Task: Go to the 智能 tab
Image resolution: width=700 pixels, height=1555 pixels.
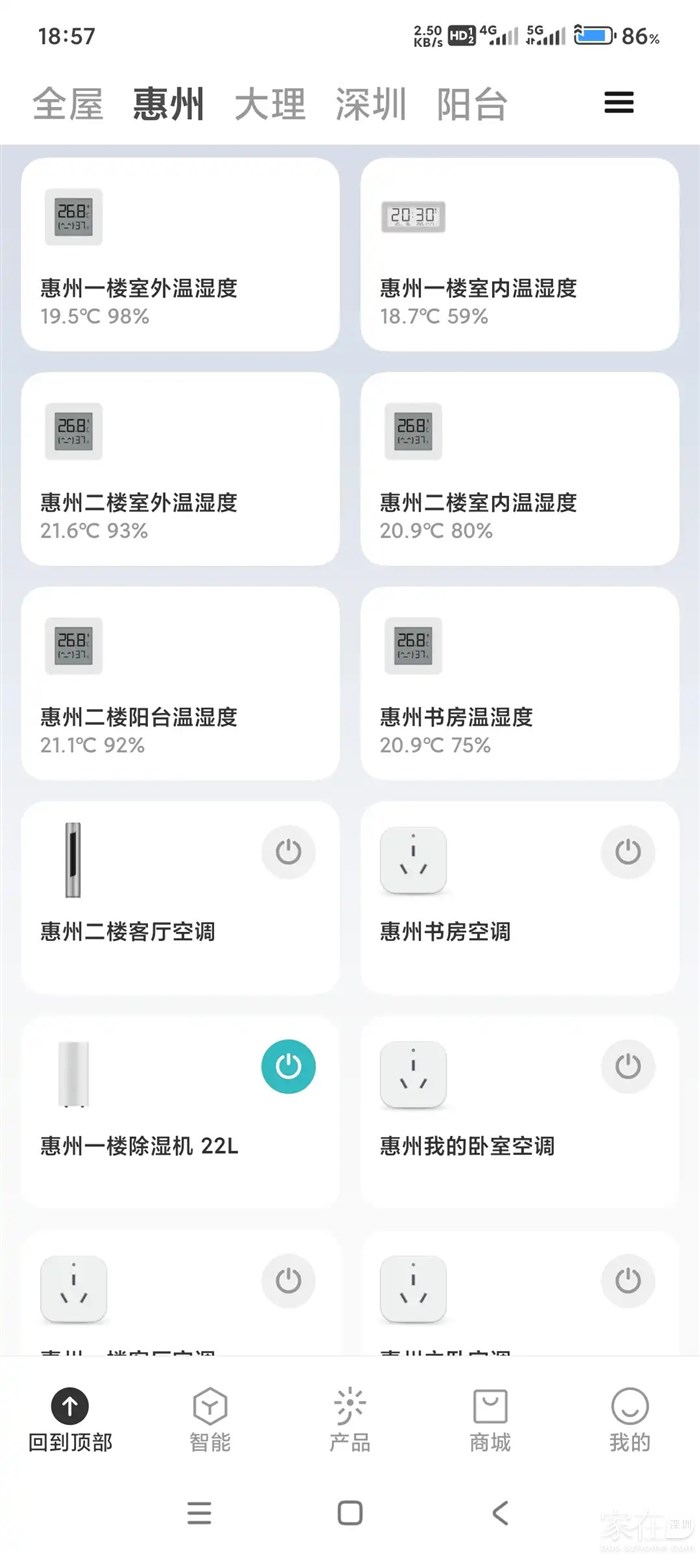Action: (x=210, y=1420)
